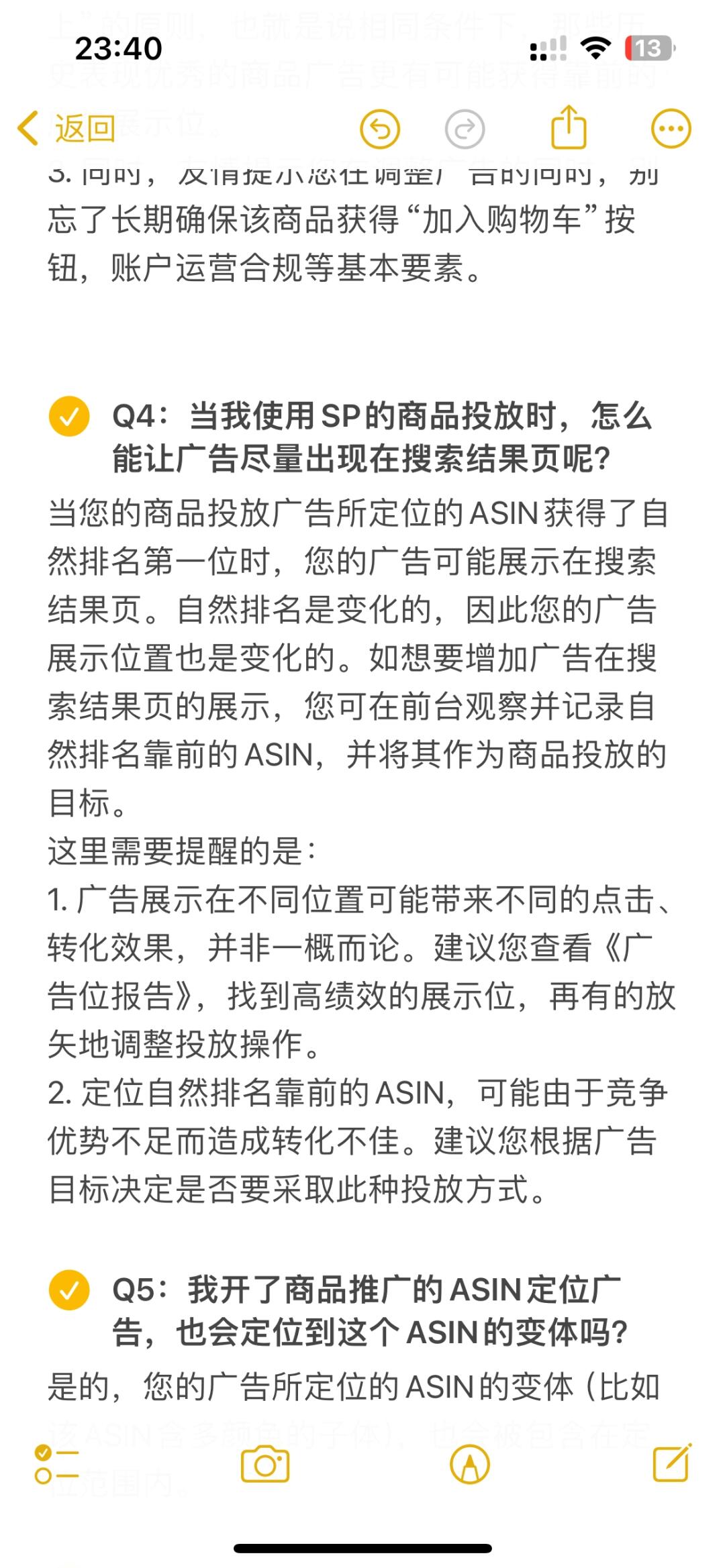
Task: Open the camera attachment option
Action: (265, 1464)
